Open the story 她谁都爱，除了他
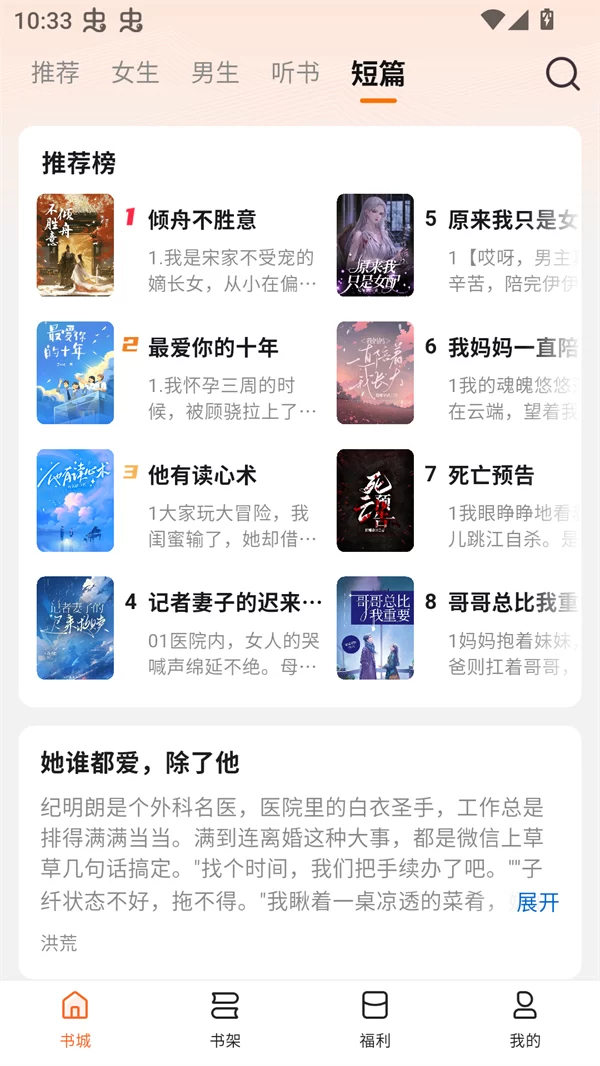The image size is (600, 1066). [140, 763]
